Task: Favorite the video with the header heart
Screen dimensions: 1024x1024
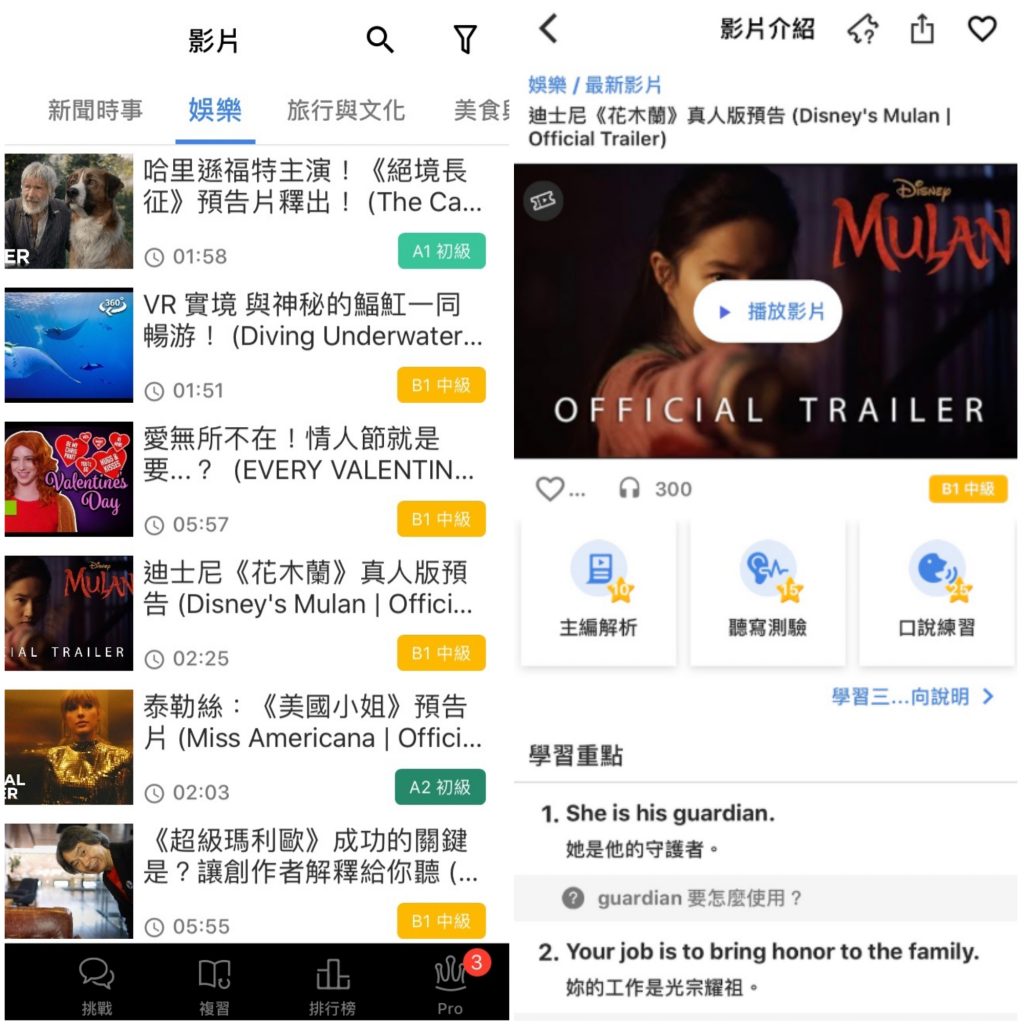Action: (982, 29)
